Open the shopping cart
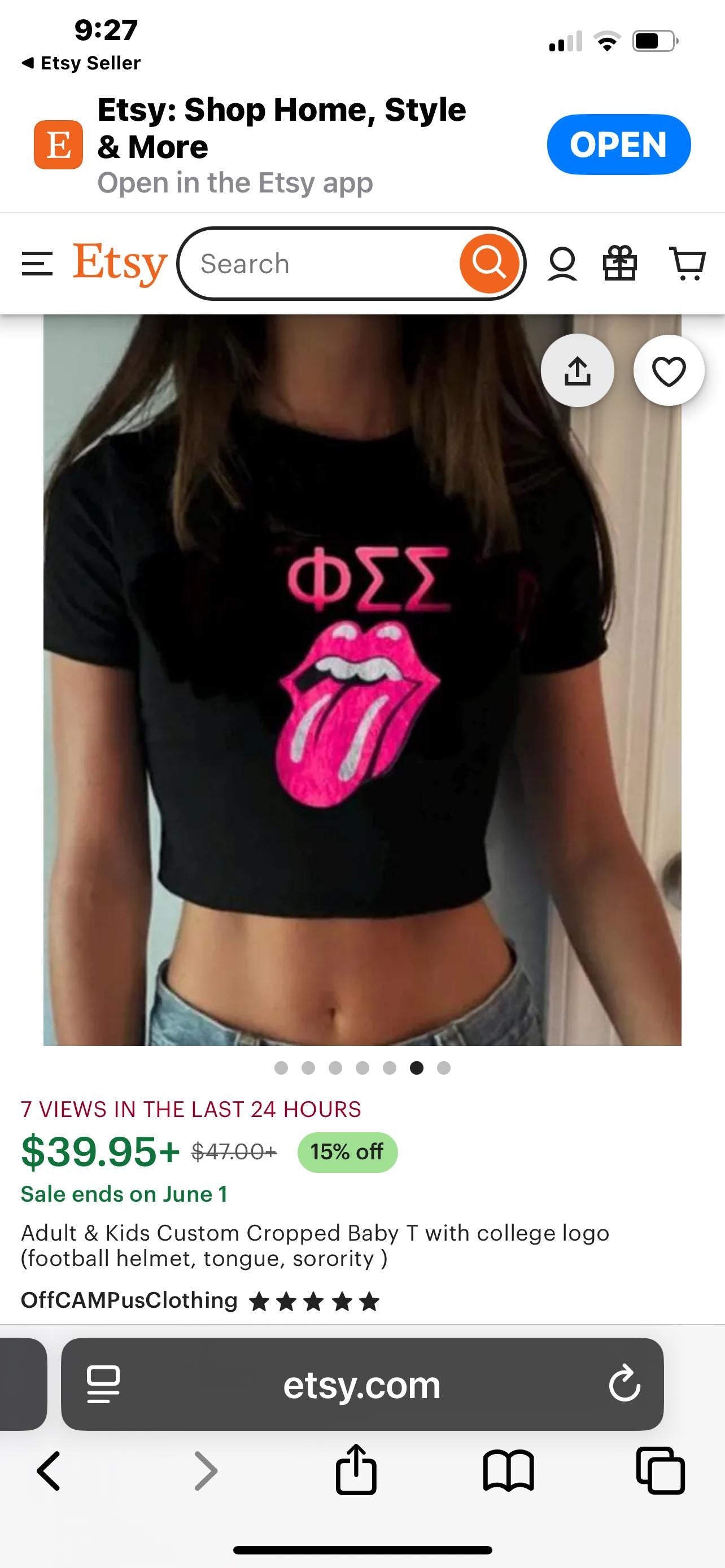This screenshot has height=1568, width=725. [x=687, y=264]
